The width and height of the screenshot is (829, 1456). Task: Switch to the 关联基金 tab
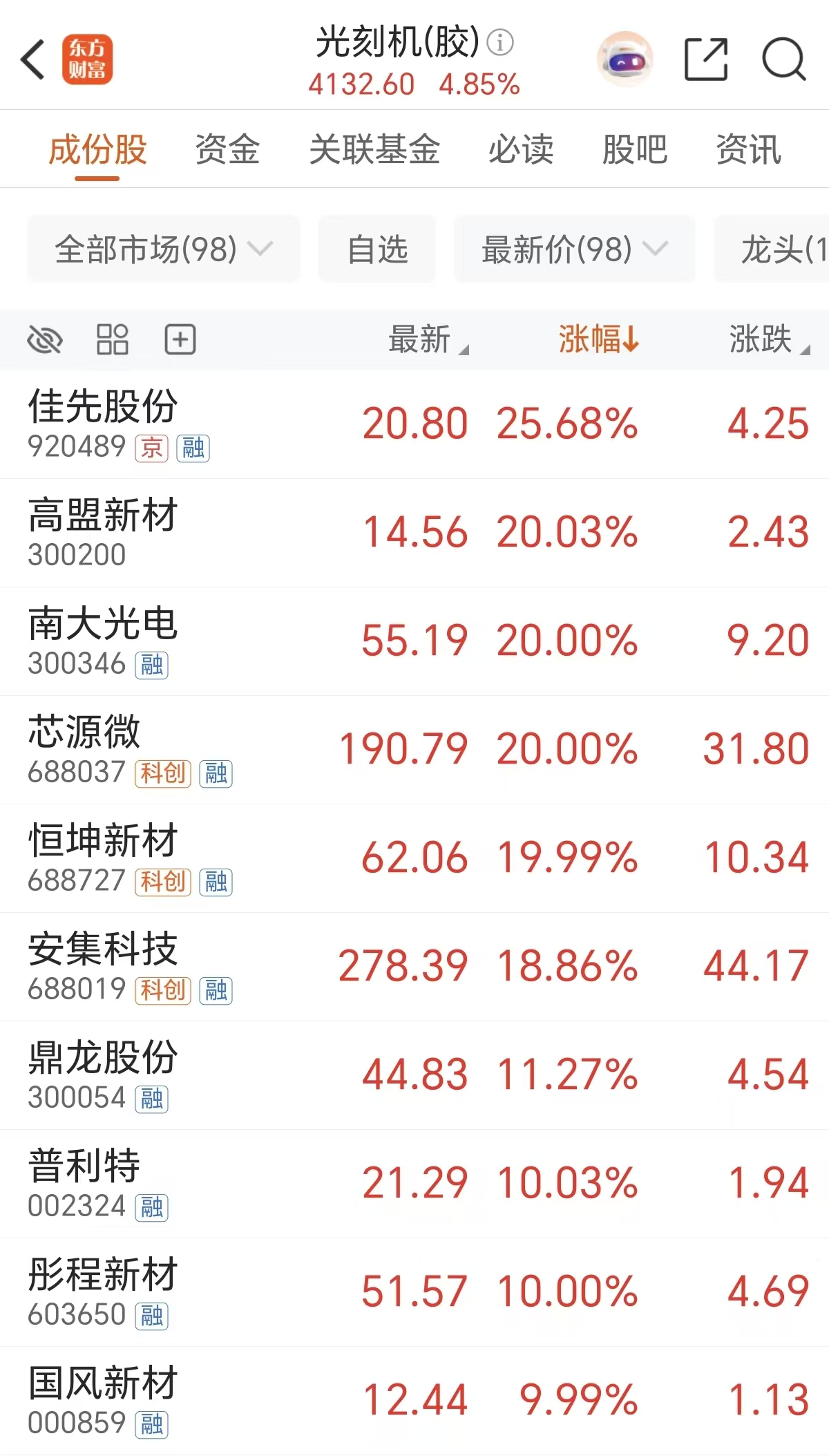(374, 149)
